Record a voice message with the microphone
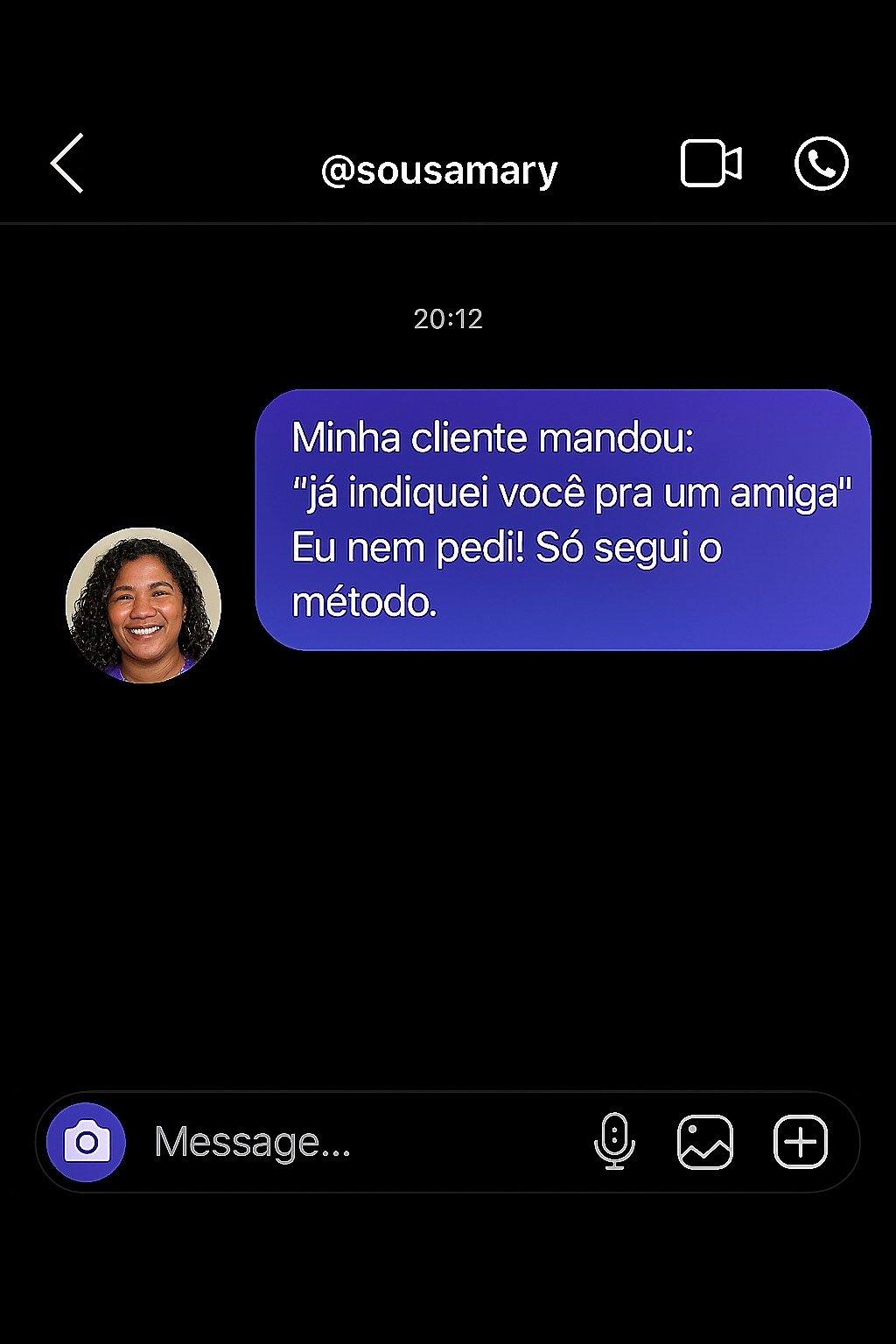The image size is (896, 1344). pos(614,1141)
